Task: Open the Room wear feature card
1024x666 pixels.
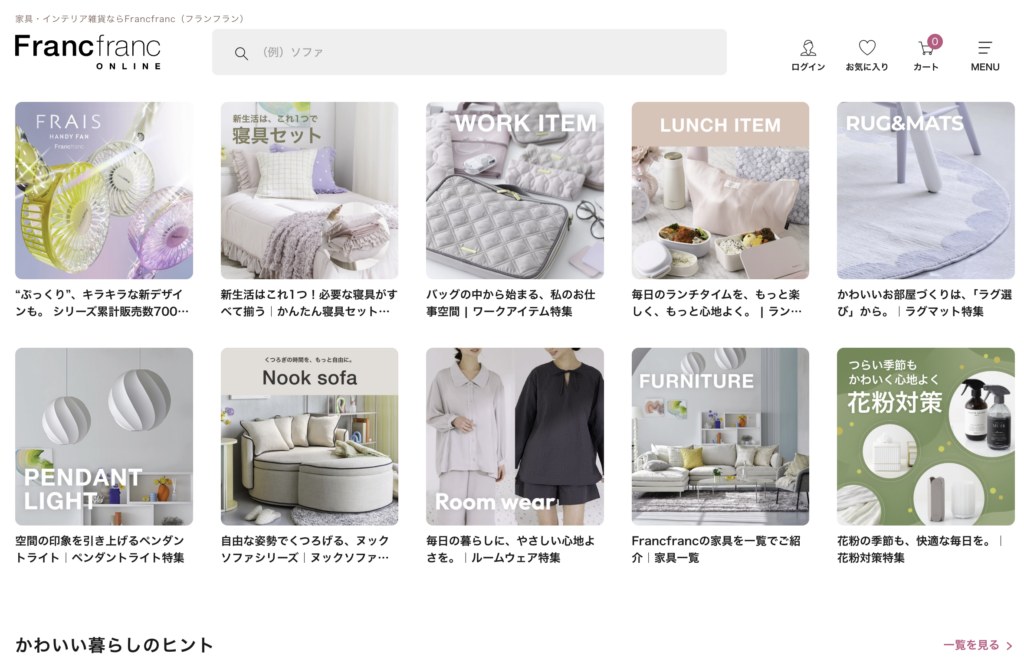Action: coord(514,436)
